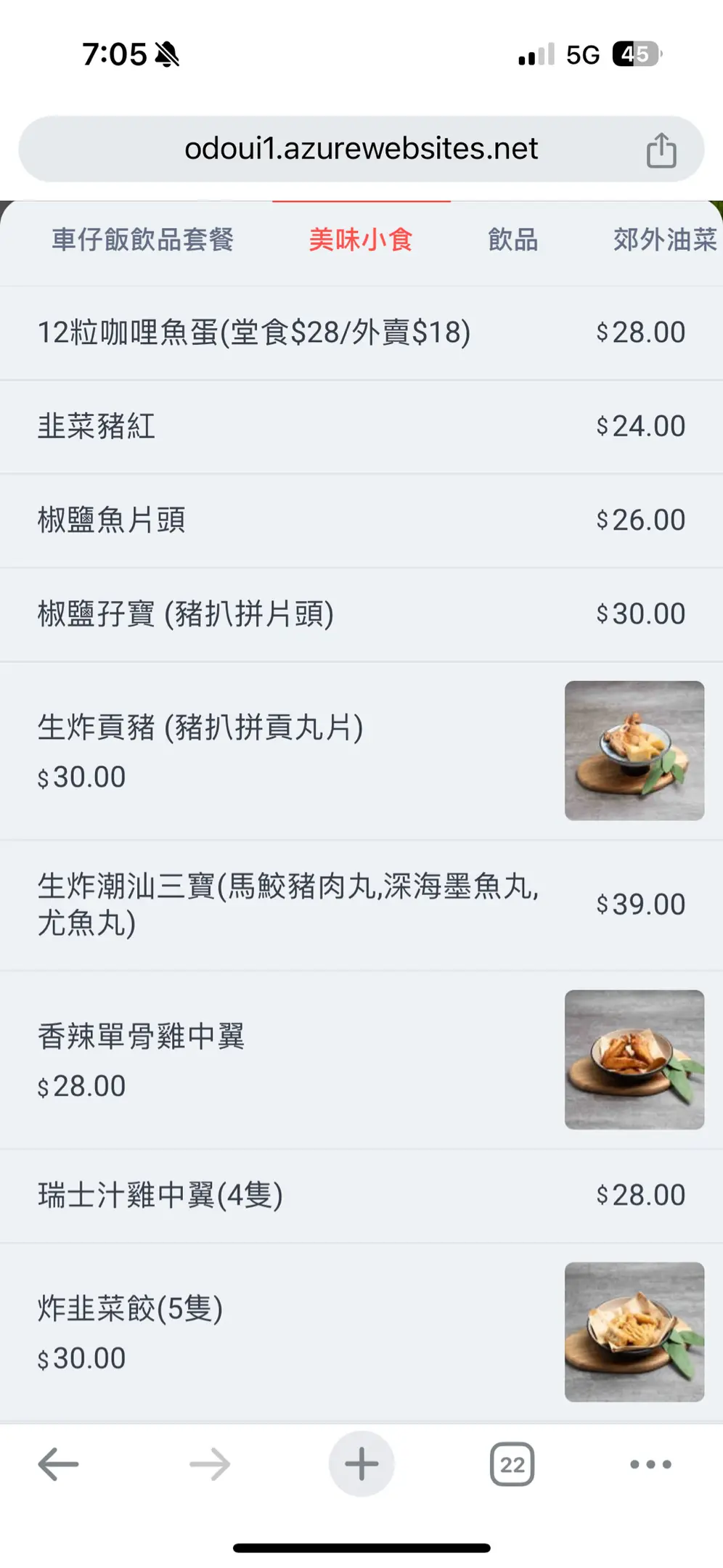
Task: Open the browser overflow menu
Action: tap(650, 1464)
